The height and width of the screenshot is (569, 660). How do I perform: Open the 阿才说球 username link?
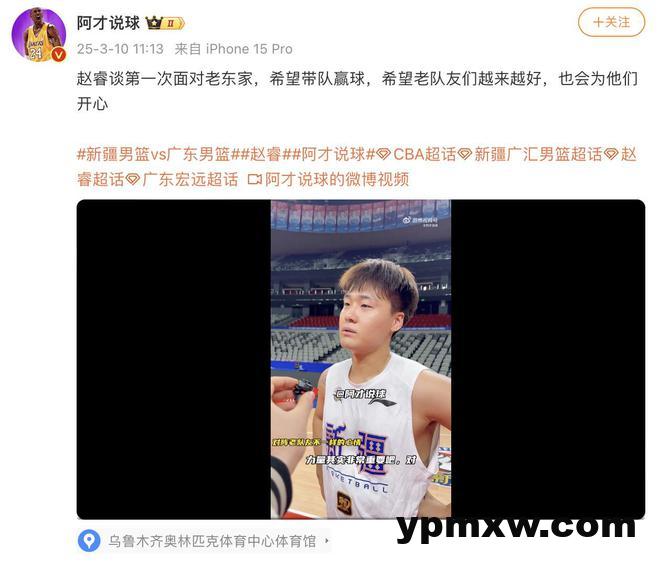coord(108,22)
